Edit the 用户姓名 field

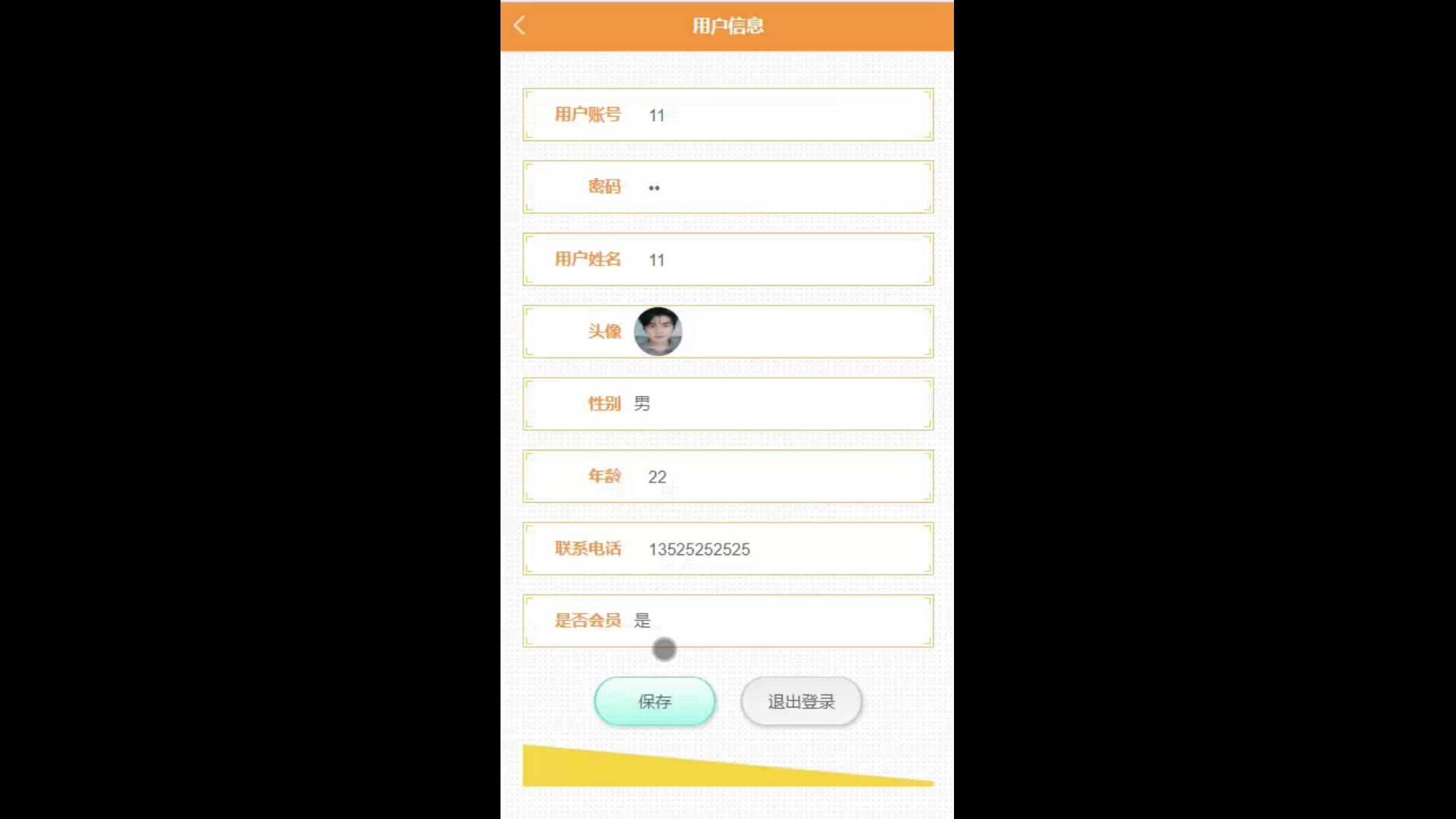(x=781, y=260)
